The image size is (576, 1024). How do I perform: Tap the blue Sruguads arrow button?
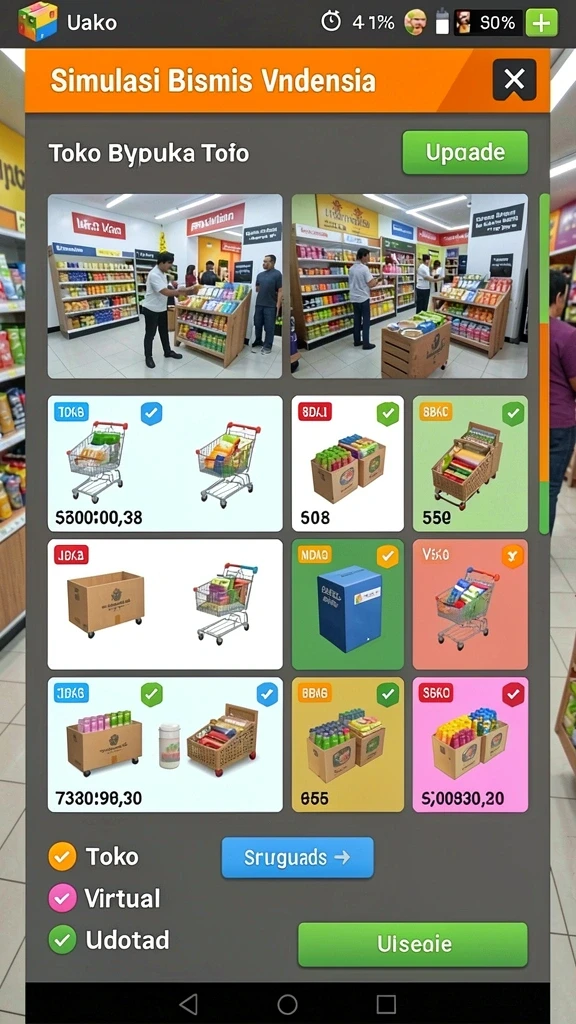(x=297, y=857)
